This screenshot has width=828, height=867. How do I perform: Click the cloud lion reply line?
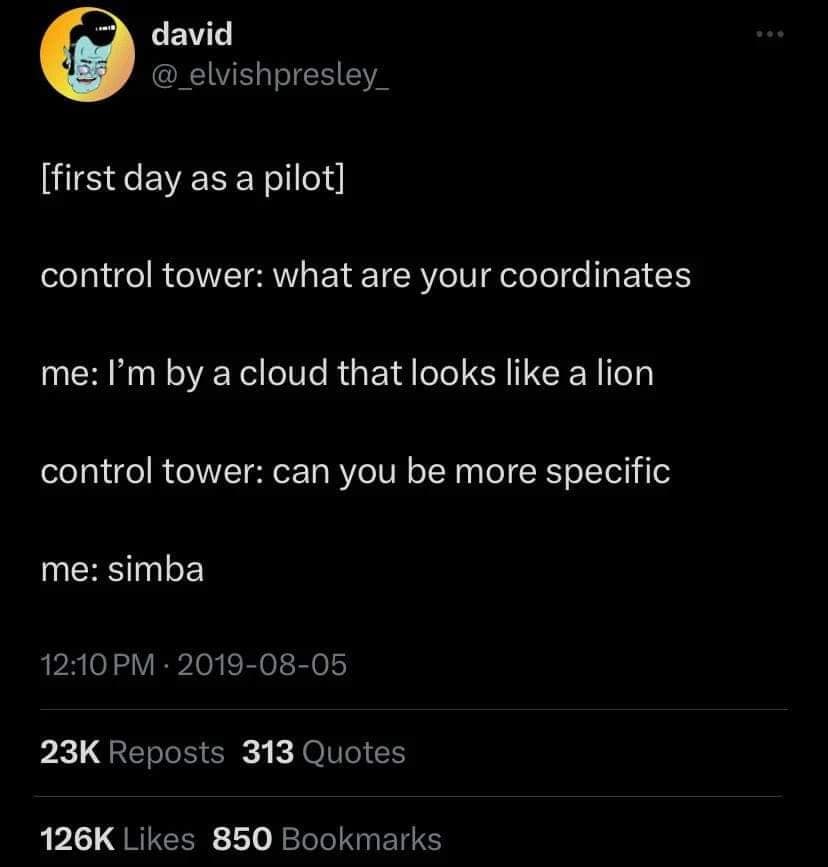click(345, 373)
